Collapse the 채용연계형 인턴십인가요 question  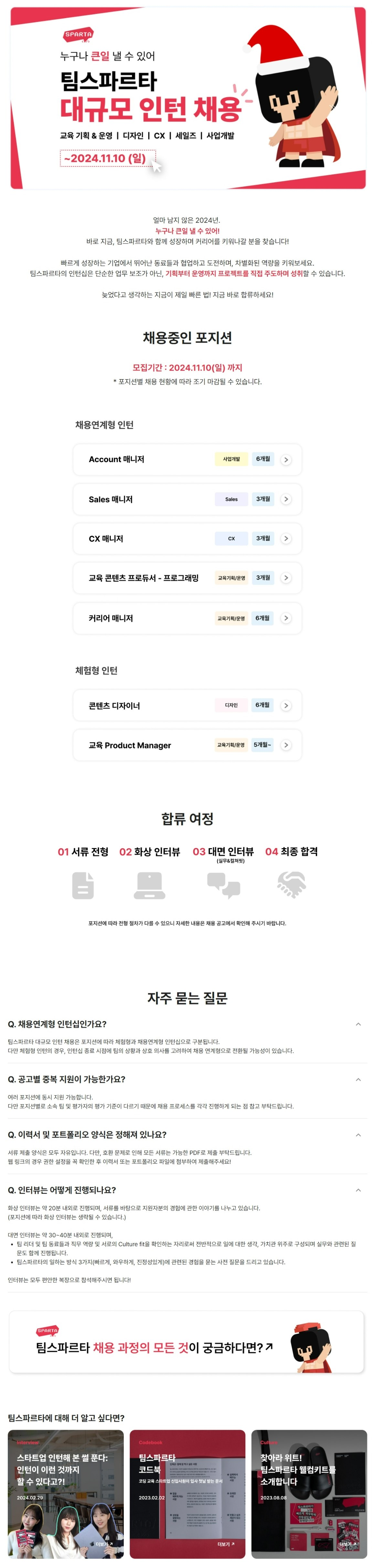358,1024
